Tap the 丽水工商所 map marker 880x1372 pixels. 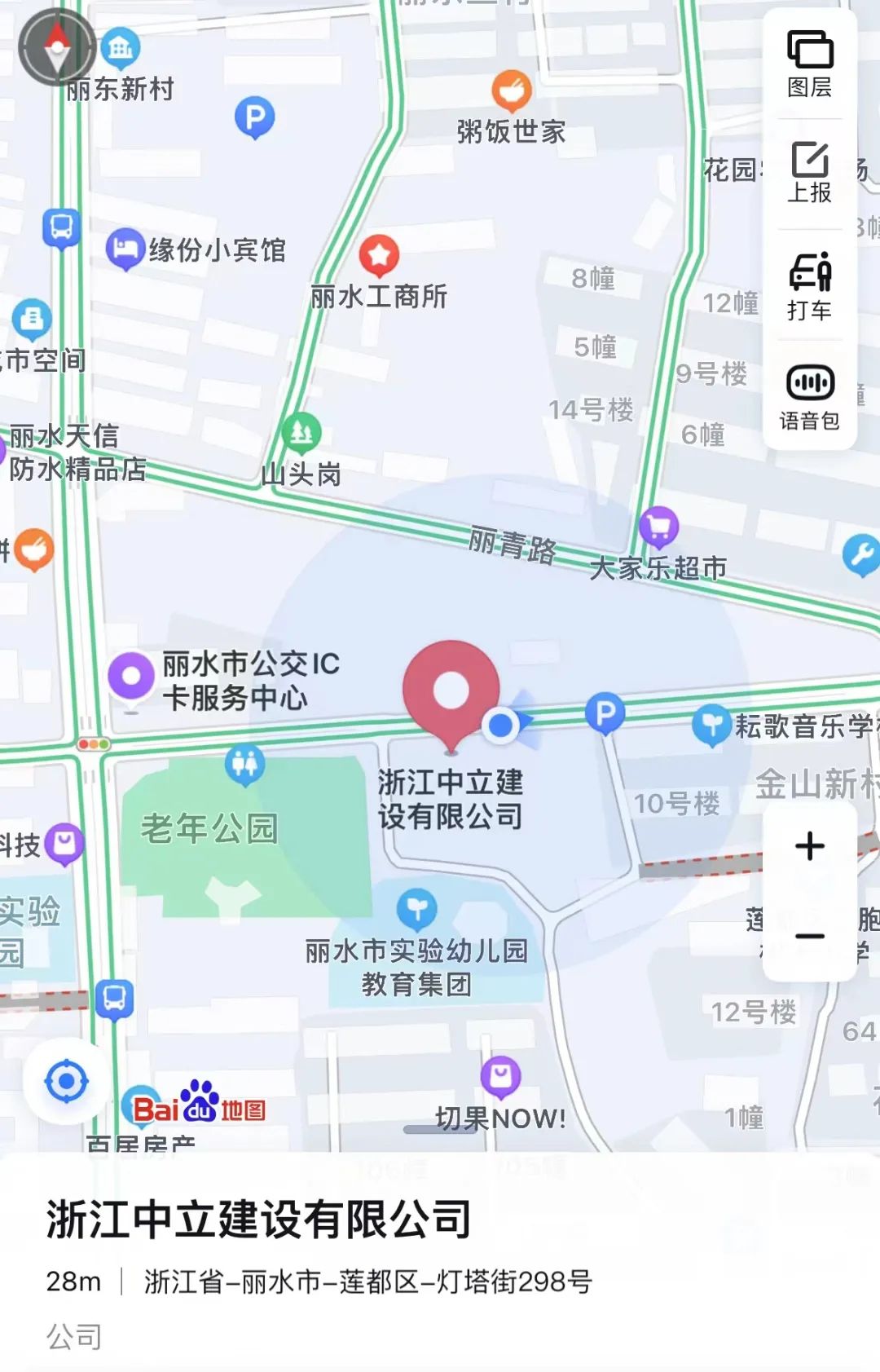coord(379,255)
